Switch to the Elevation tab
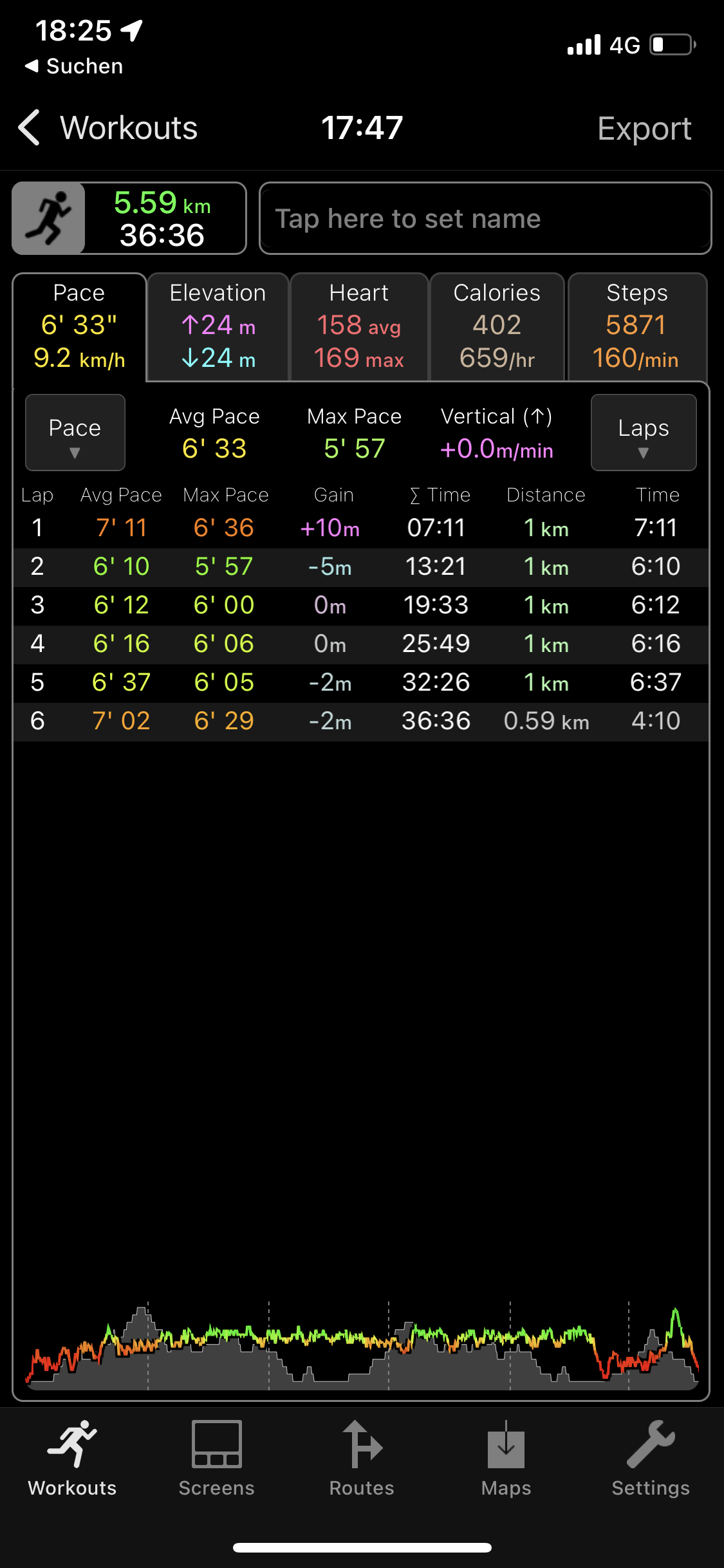This screenshot has height=1568, width=724. (x=218, y=326)
